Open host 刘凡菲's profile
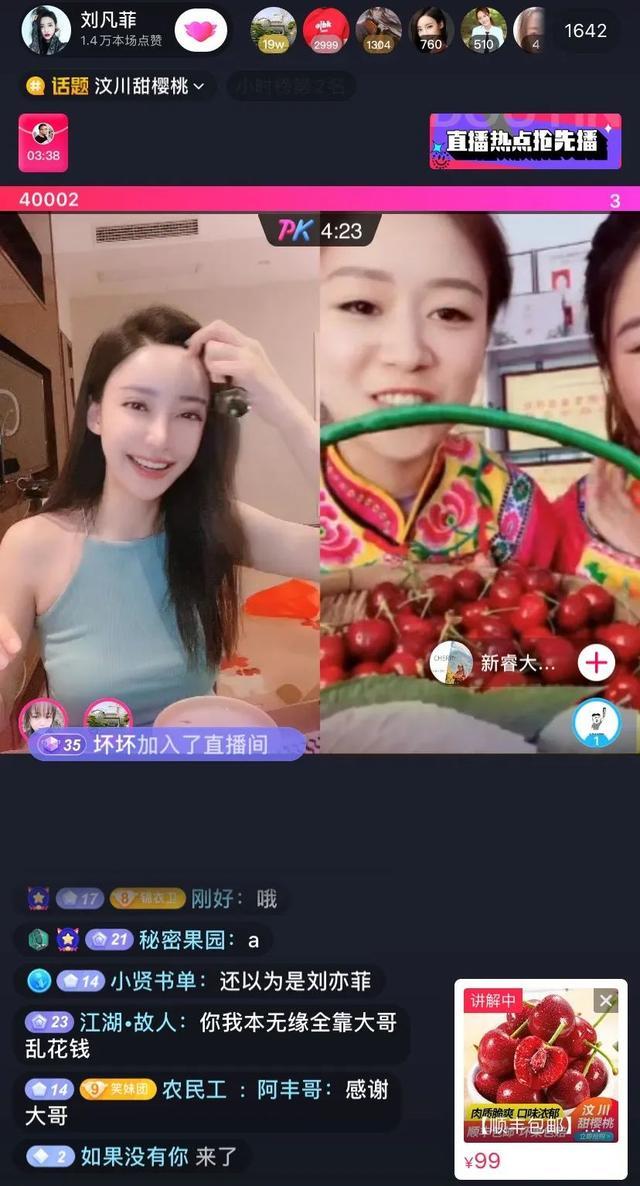 (x=46, y=30)
